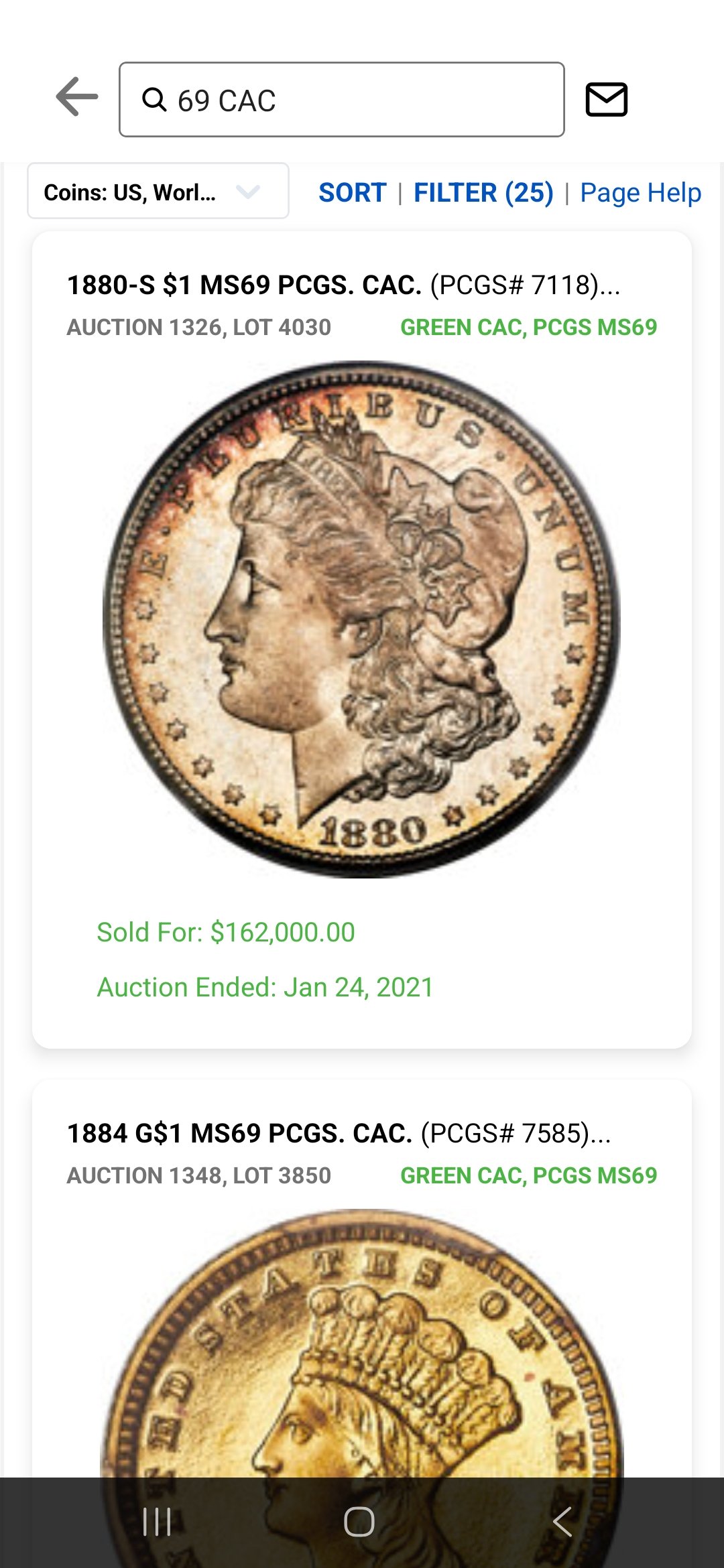The width and height of the screenshot is (724, 1568).
Task: Go back using the app's arrow icon
Action: [x=77, y=97]
